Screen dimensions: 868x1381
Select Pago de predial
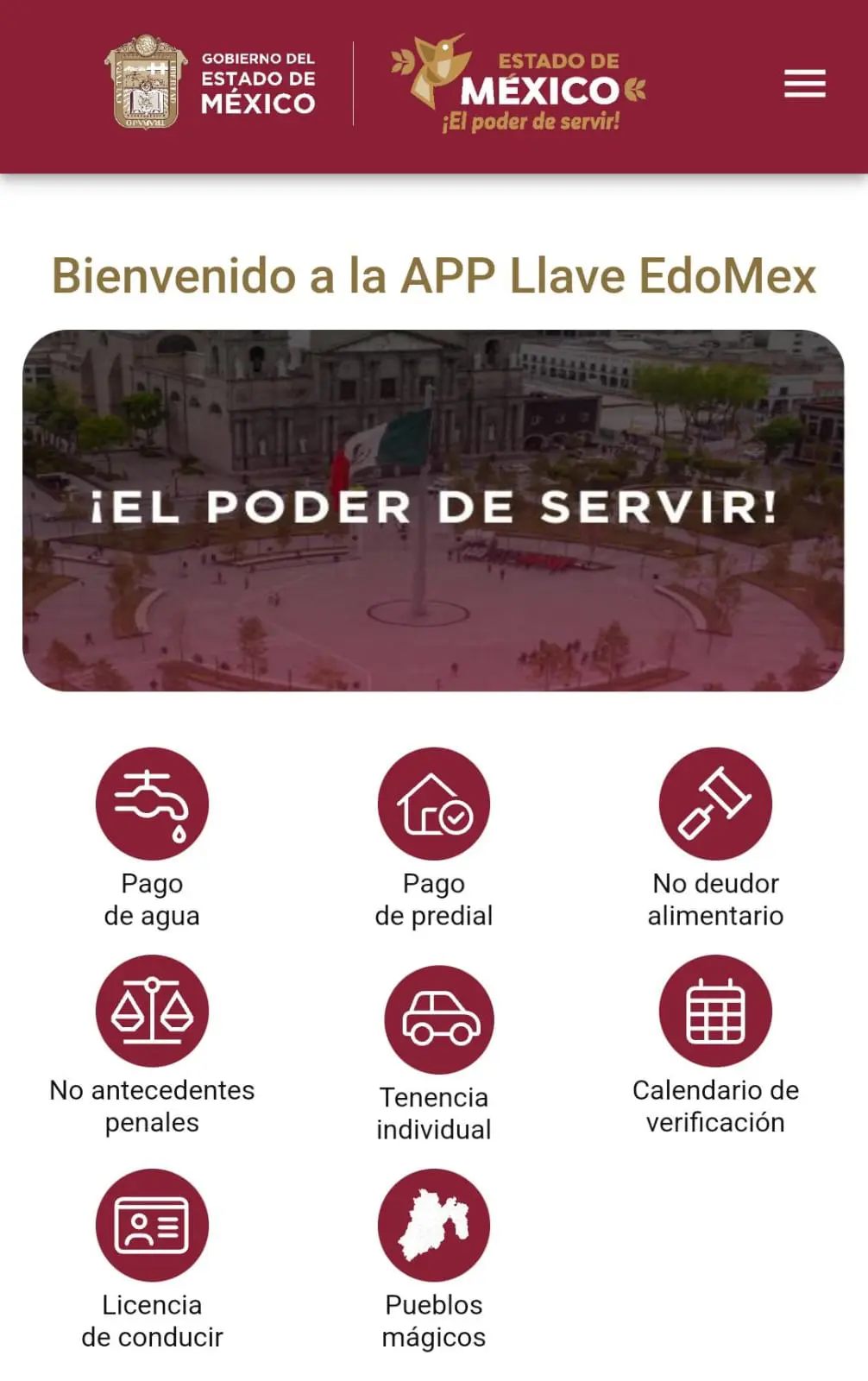coord(433,804)
